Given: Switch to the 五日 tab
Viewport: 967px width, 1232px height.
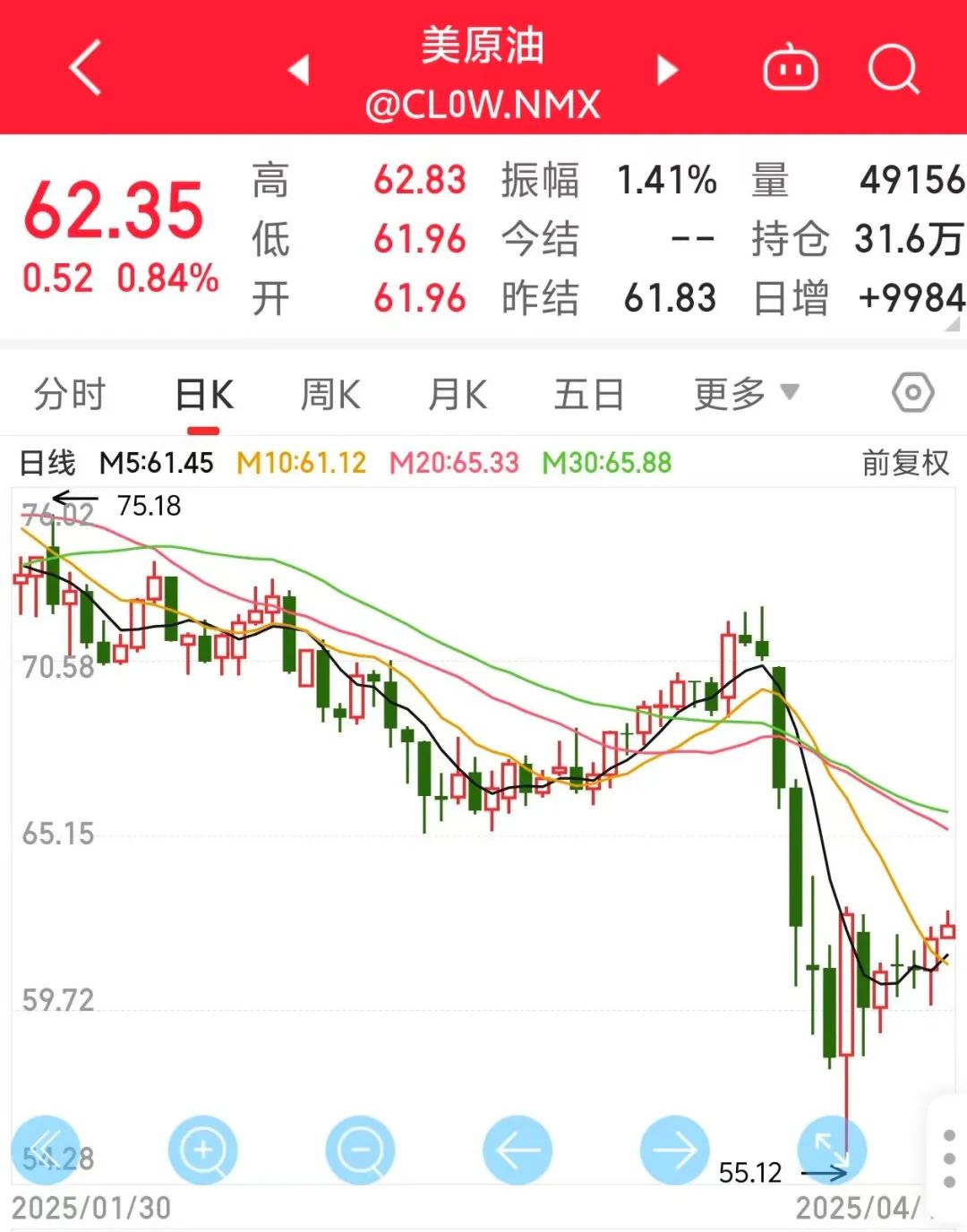Looking at the screenshot, I should (x=588, y=394).
